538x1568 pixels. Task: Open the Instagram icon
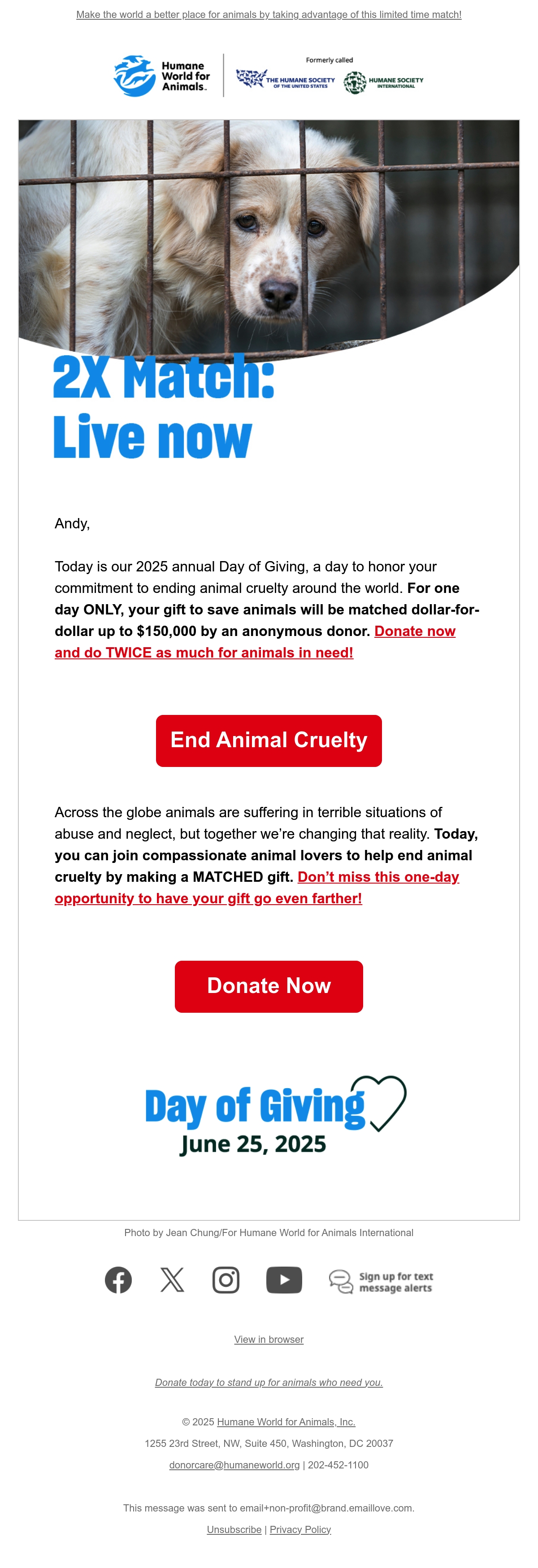226,1280
